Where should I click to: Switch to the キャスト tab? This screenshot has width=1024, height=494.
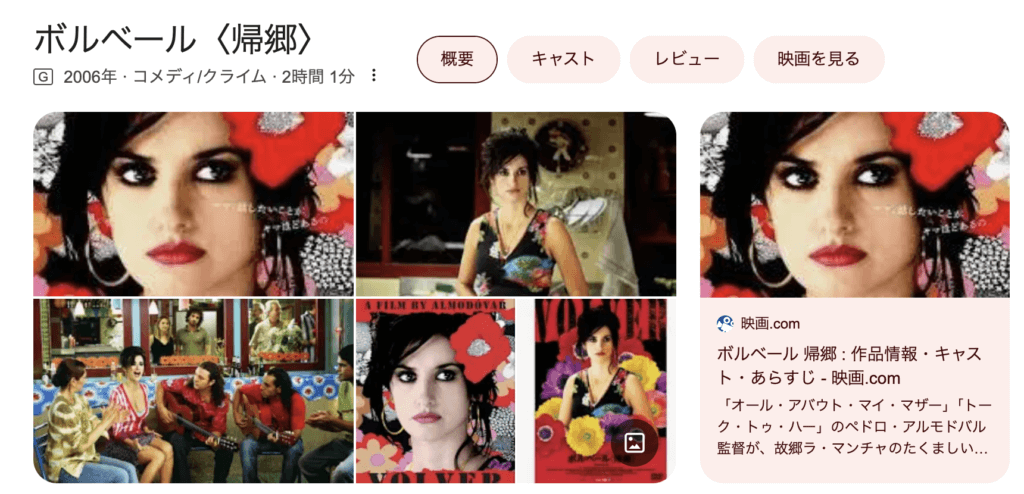(x=563, y=59)
